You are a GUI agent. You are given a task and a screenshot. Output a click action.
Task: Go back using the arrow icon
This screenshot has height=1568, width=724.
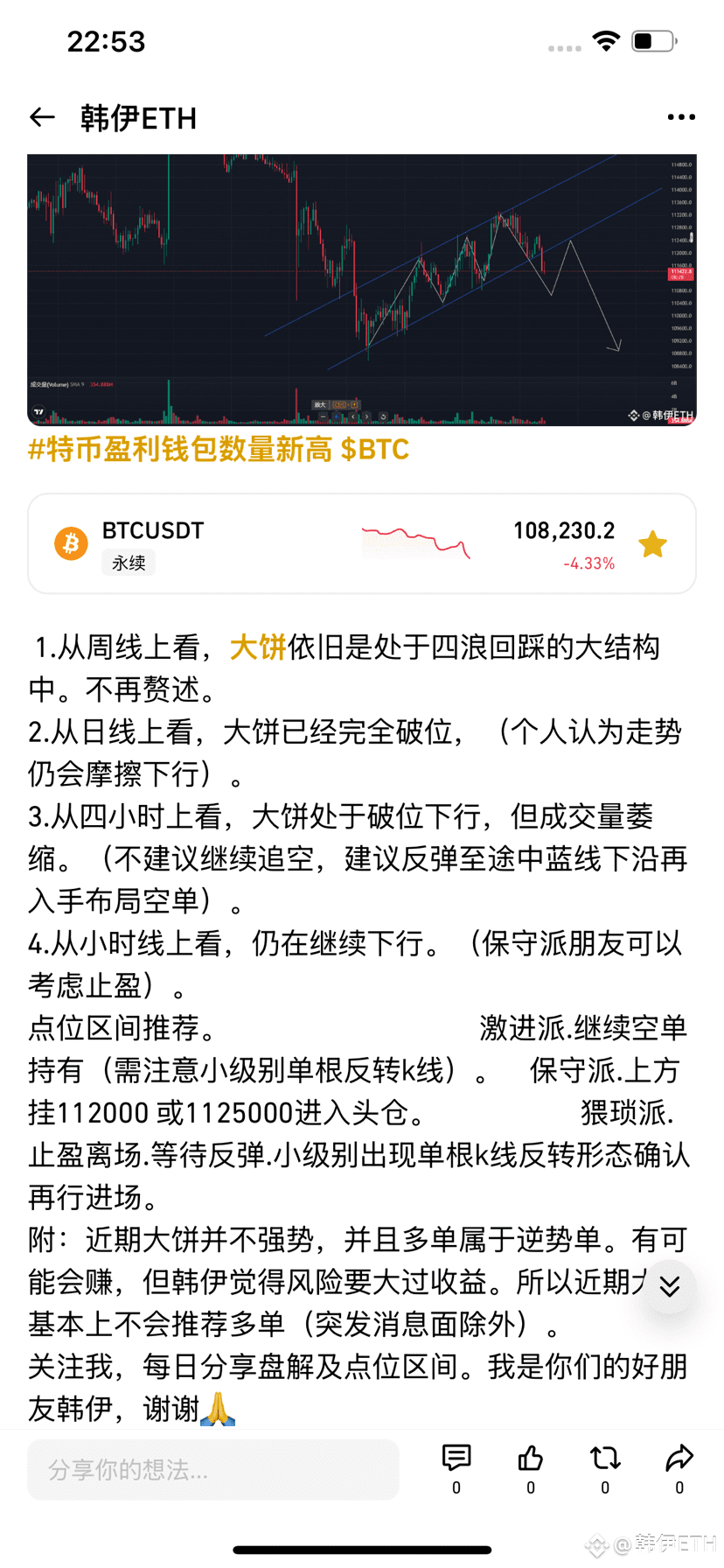pos(42,117)
